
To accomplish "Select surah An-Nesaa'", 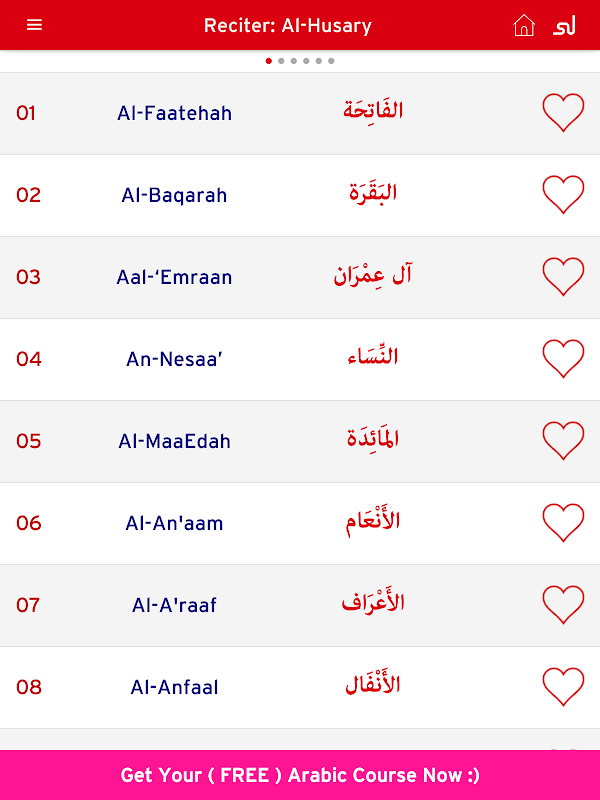I will coord(300,360).
